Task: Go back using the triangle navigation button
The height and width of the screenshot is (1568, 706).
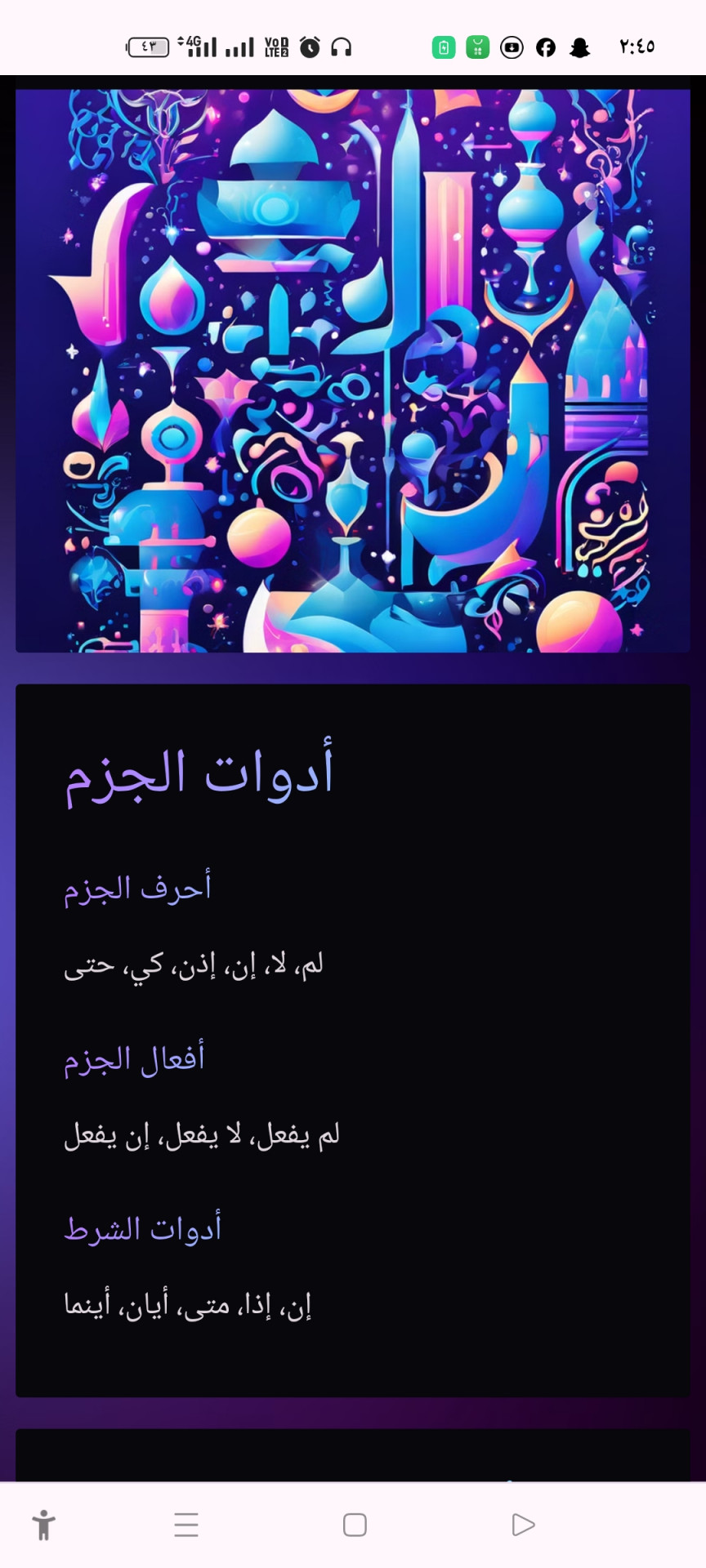Action: click(x=523, y=1525)
